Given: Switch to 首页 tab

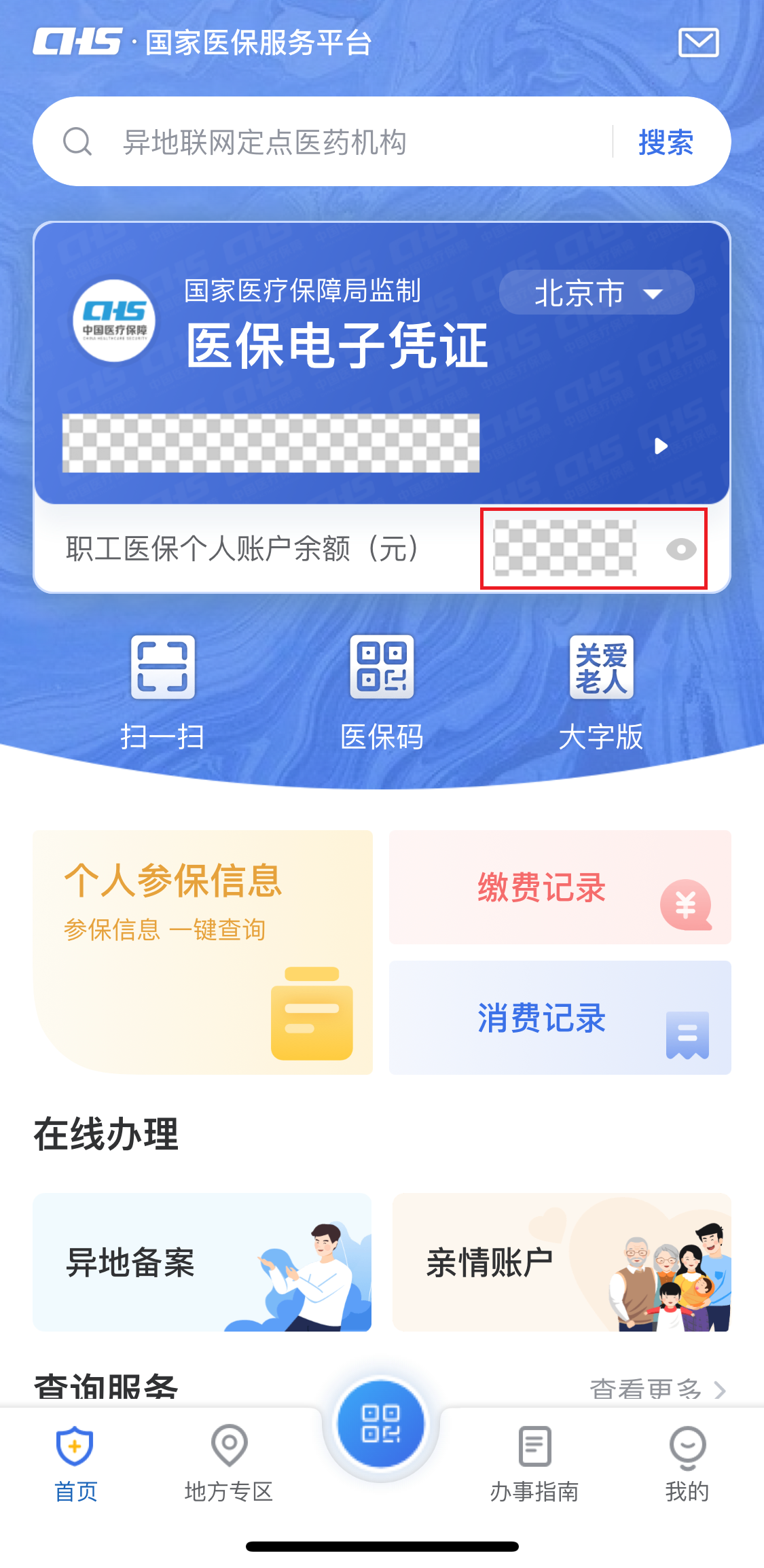Looking at the screenshot, I should (x=75, y=1464).
